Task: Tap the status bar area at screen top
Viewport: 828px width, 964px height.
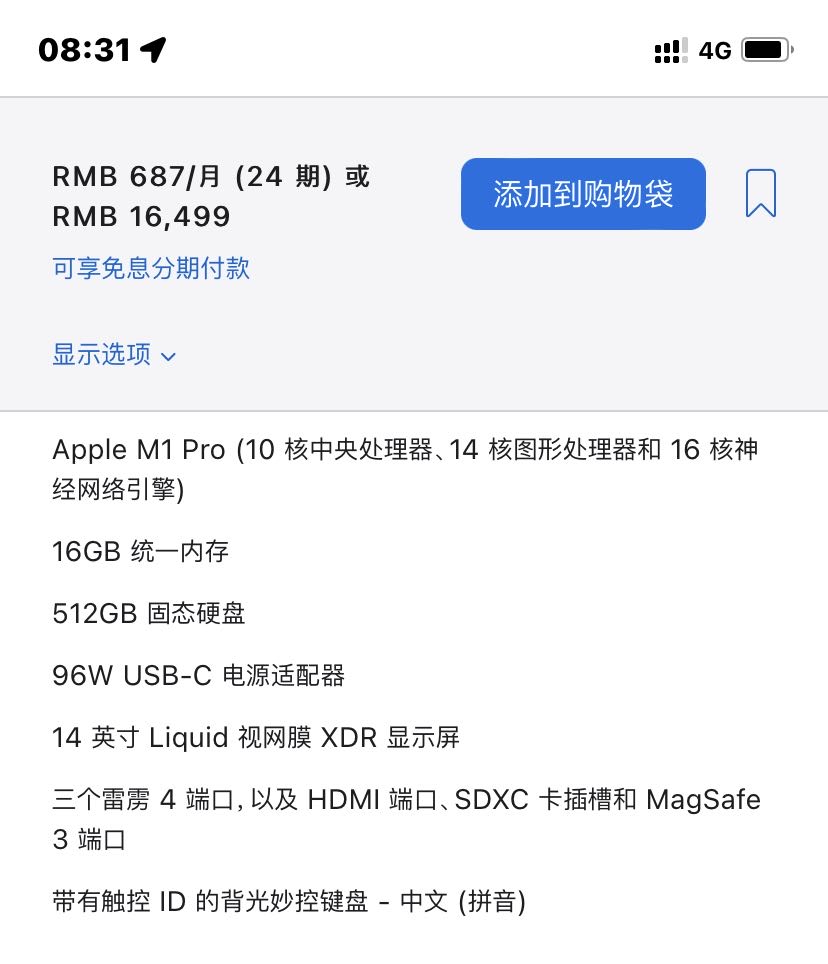Action: (x=414, y=47)
